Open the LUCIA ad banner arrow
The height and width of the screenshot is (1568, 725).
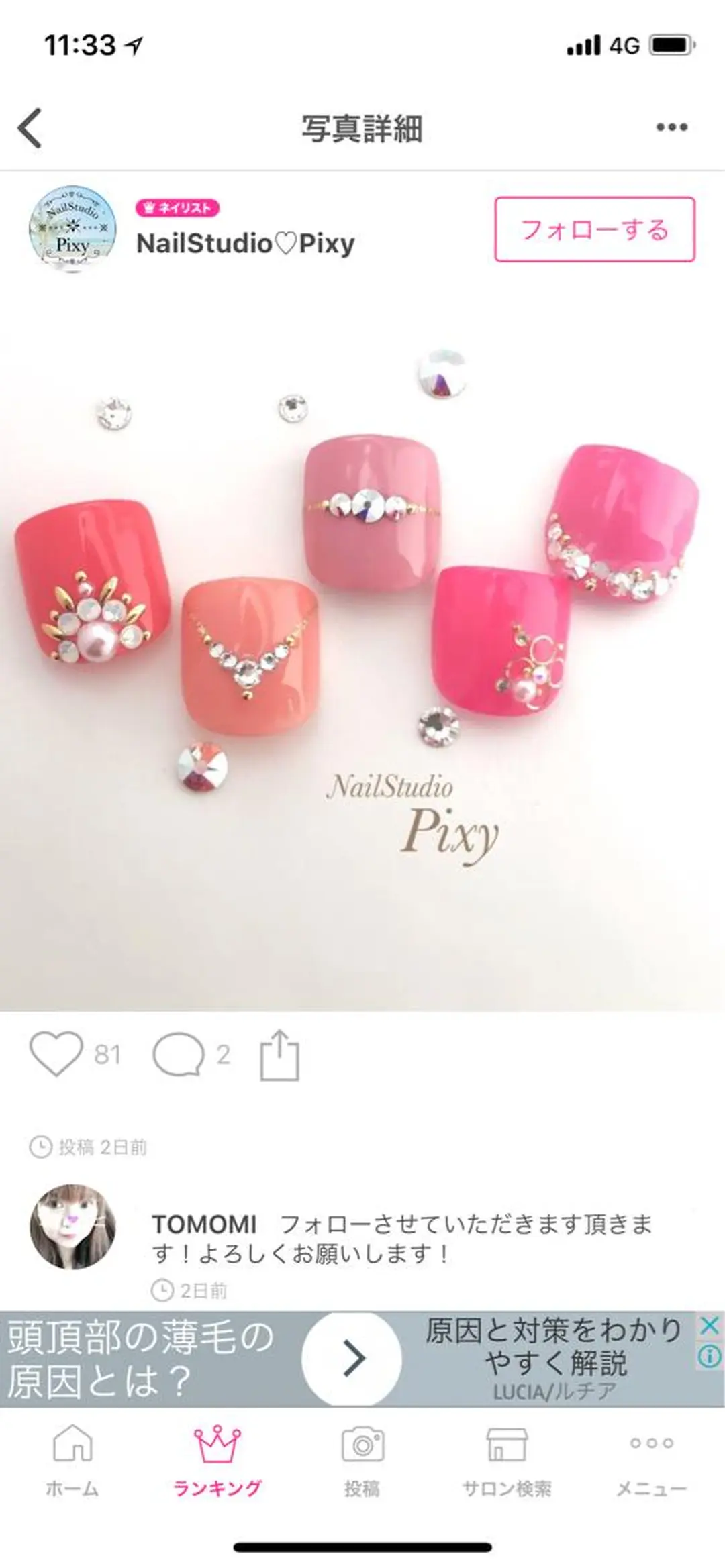coord(351,1359)
